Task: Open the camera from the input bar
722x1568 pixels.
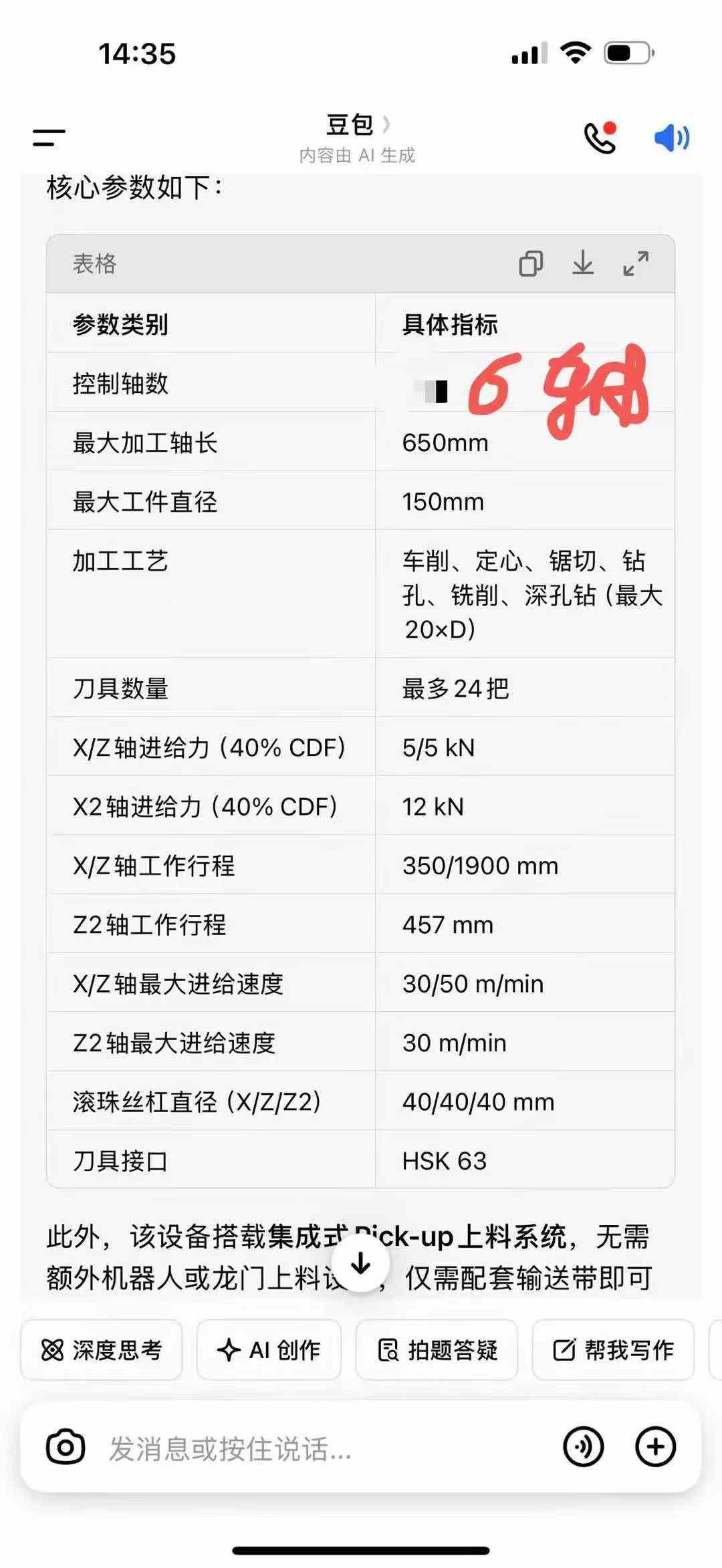Action: click(x=66, y=1447)
